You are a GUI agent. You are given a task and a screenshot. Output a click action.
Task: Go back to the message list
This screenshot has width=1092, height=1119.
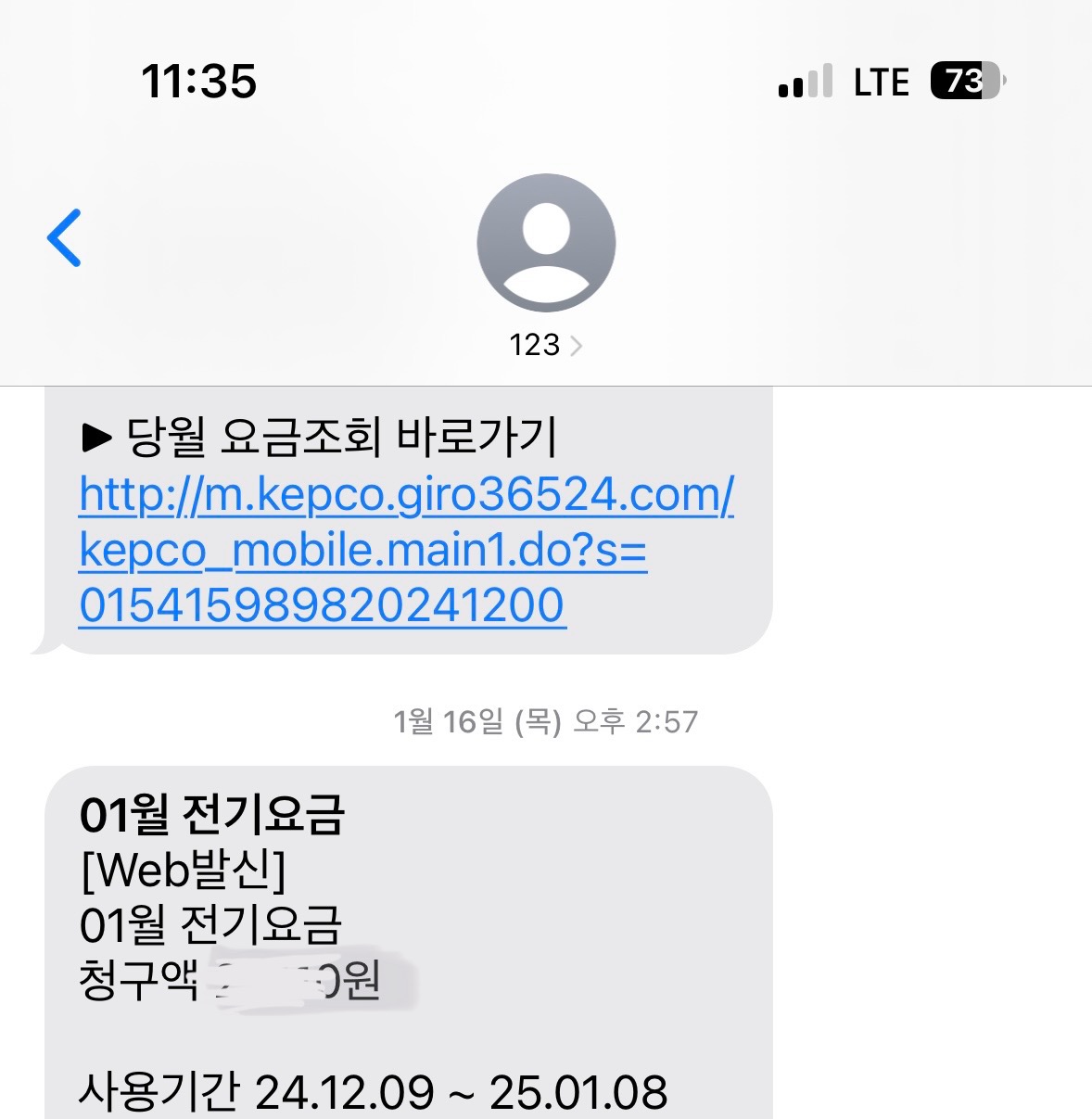(65, 238)
